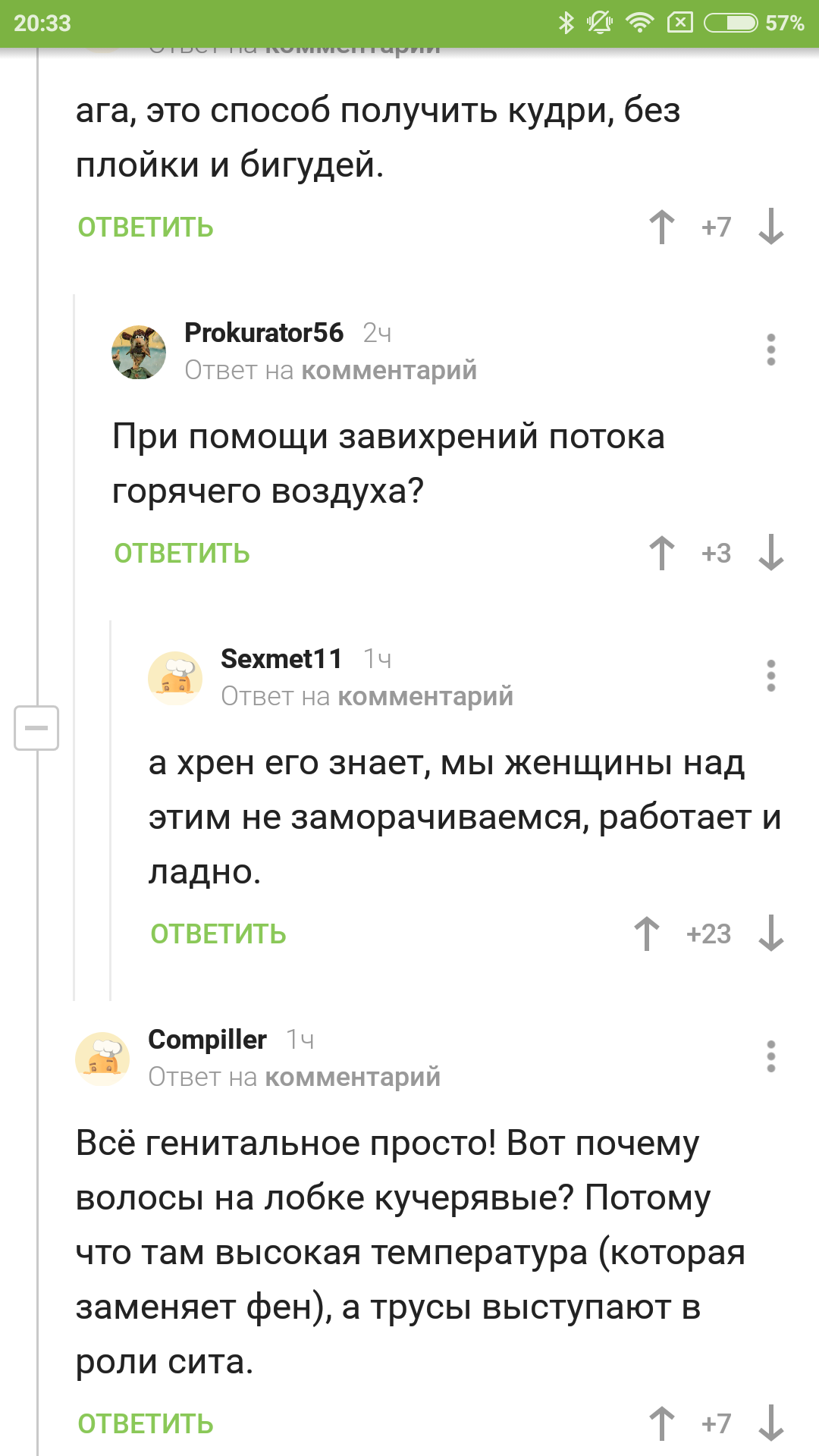
Task: Downvote the comment about кудри без плойки
Action: (771, 227)
